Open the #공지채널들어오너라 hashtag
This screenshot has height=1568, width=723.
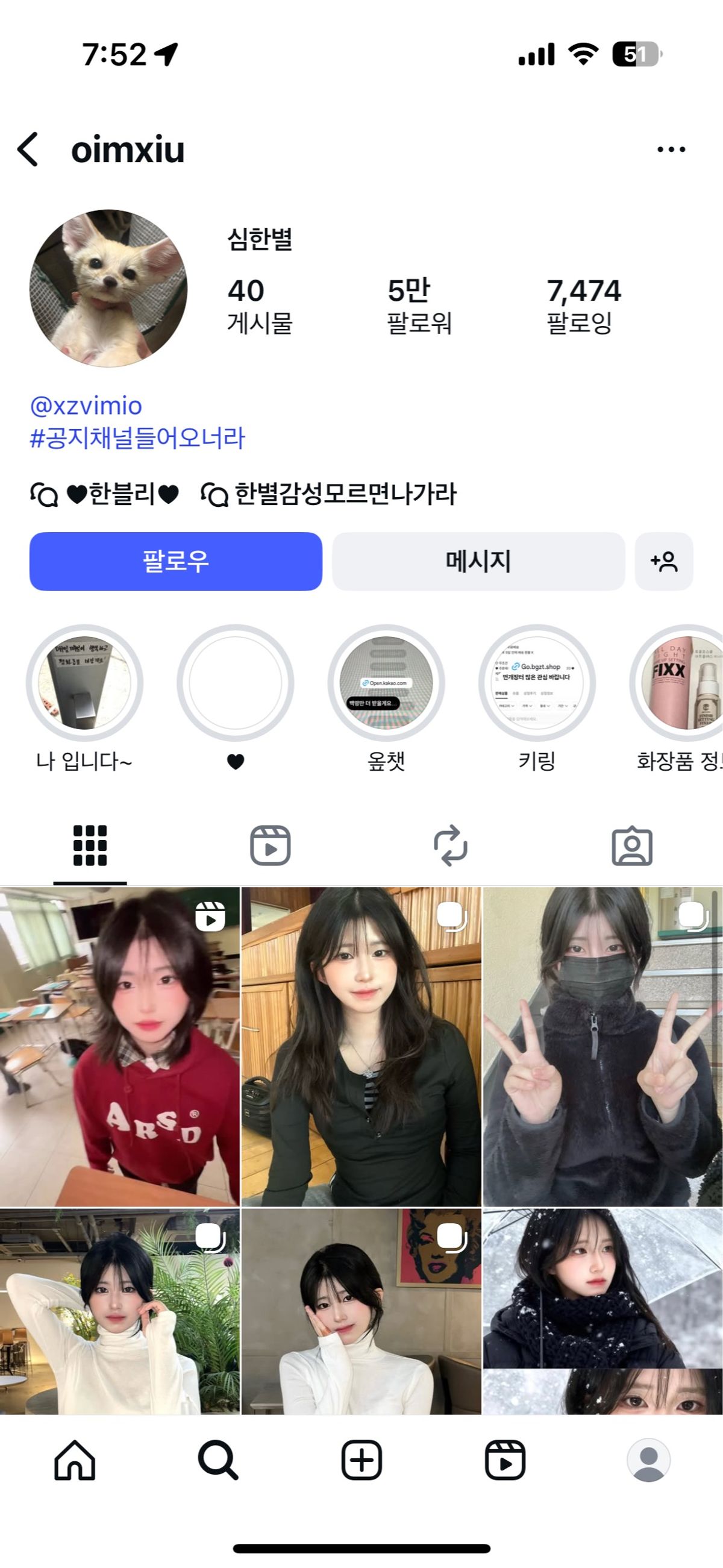point(137,438)
